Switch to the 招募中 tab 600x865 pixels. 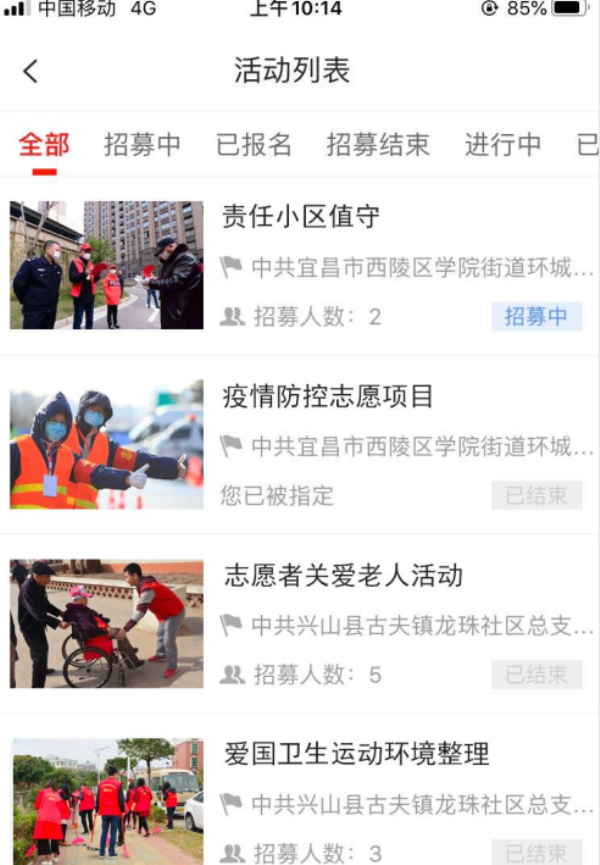click(x=142, y=145)
